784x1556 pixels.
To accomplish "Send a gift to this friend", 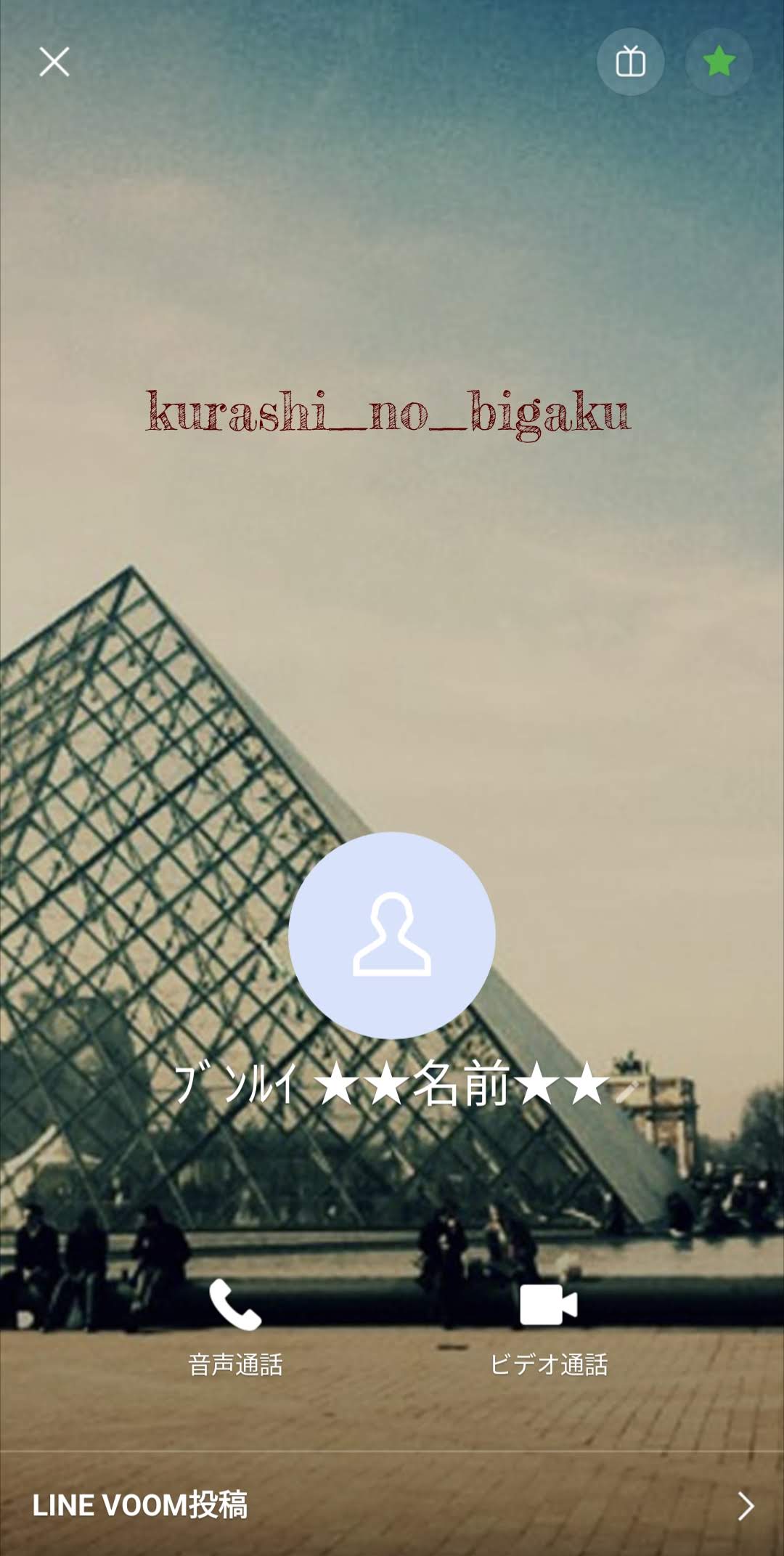I will [630, 62].
